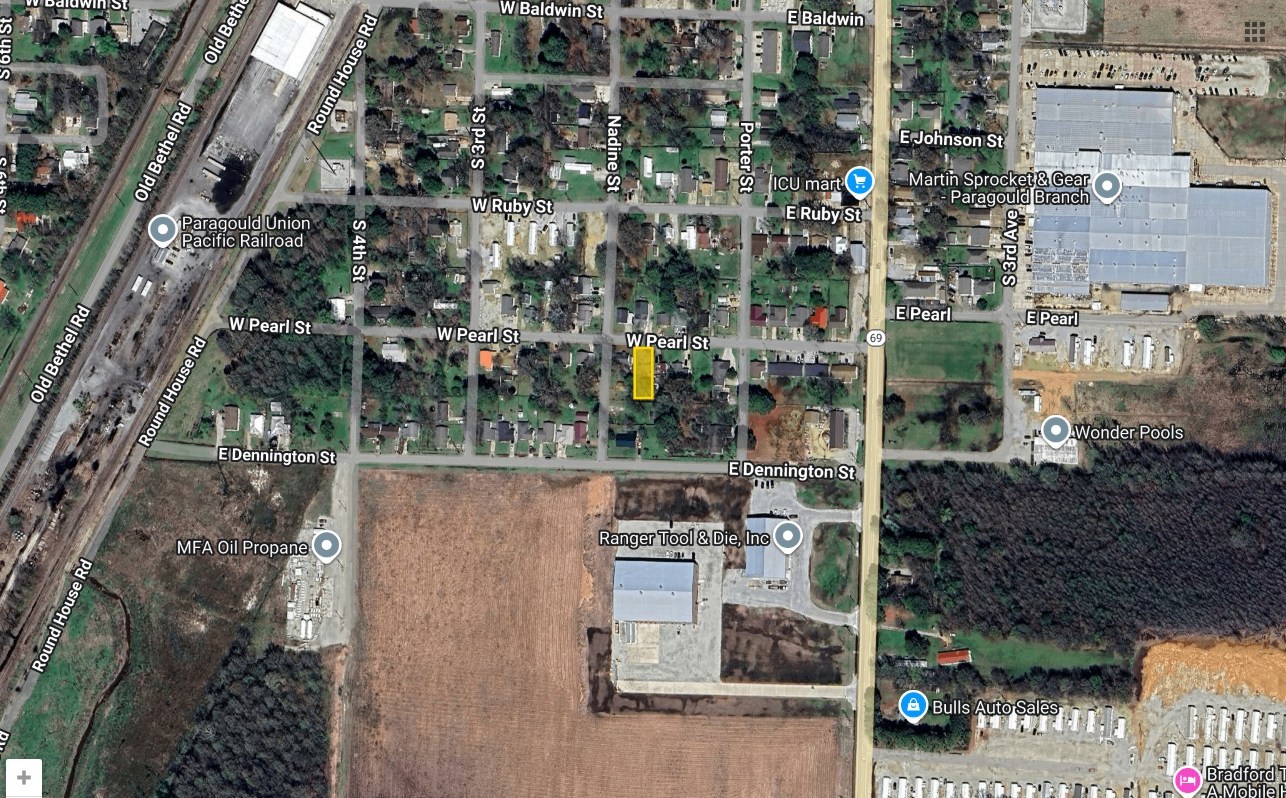The height and width of the screenshot is (798, 1286).
Task: Open the grid menu icon
Action: click(x=1254, y=31)
